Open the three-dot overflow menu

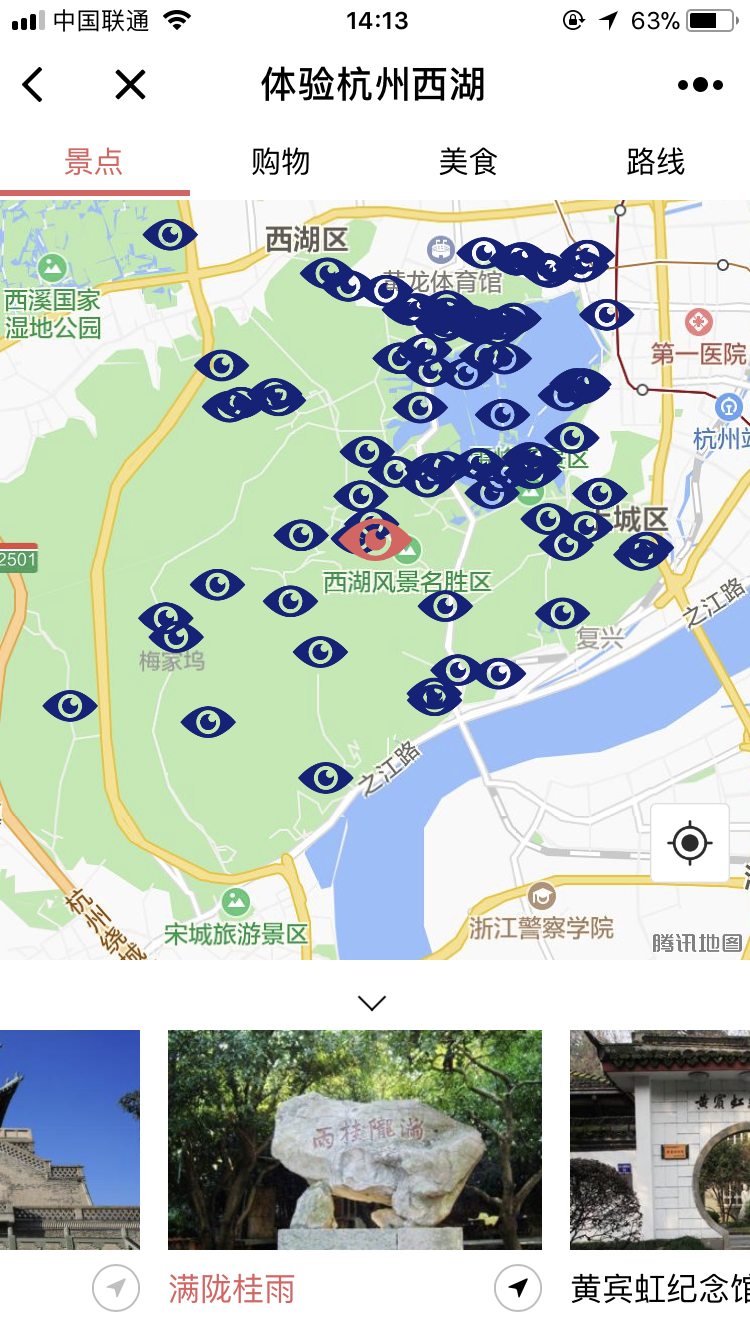pos(700,85)
